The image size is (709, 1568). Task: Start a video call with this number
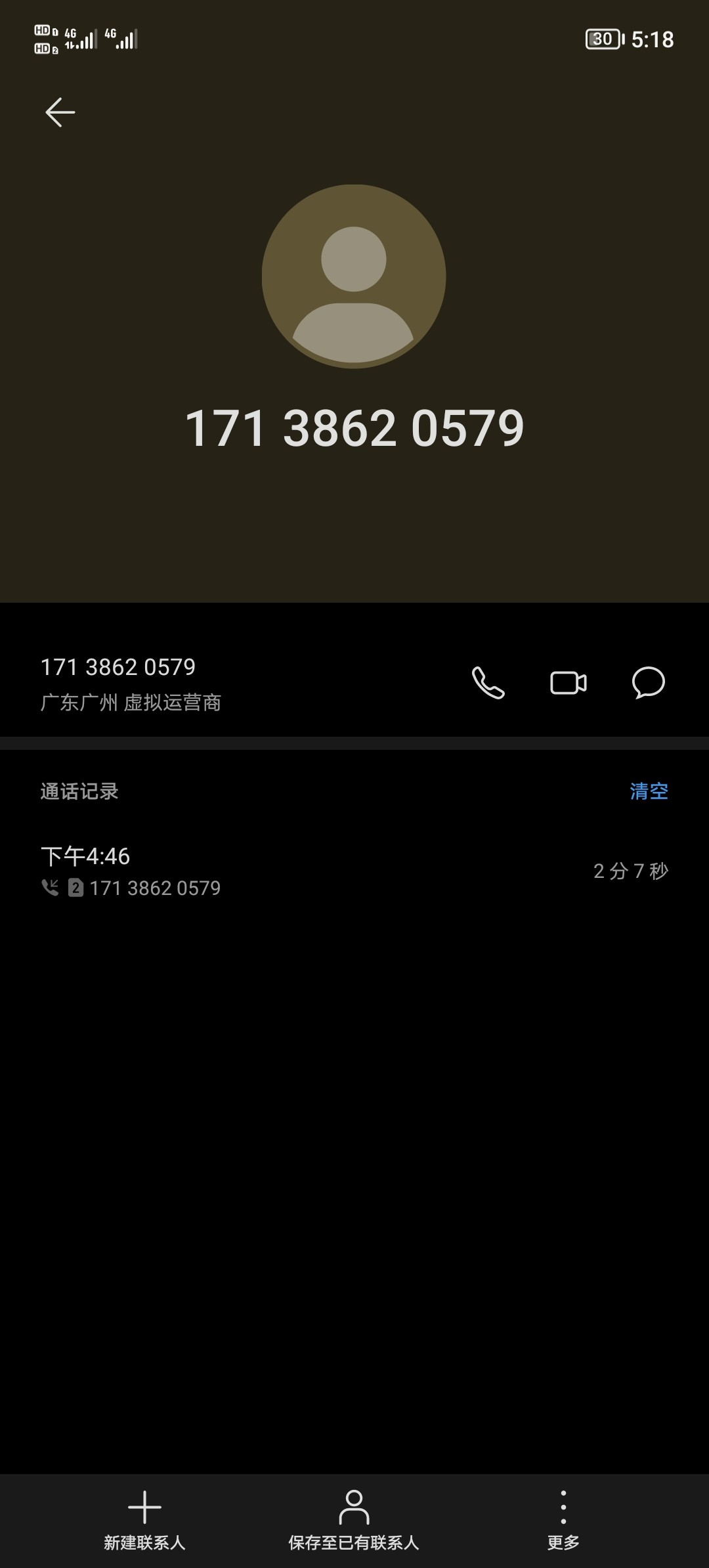[x=569, y=683]
